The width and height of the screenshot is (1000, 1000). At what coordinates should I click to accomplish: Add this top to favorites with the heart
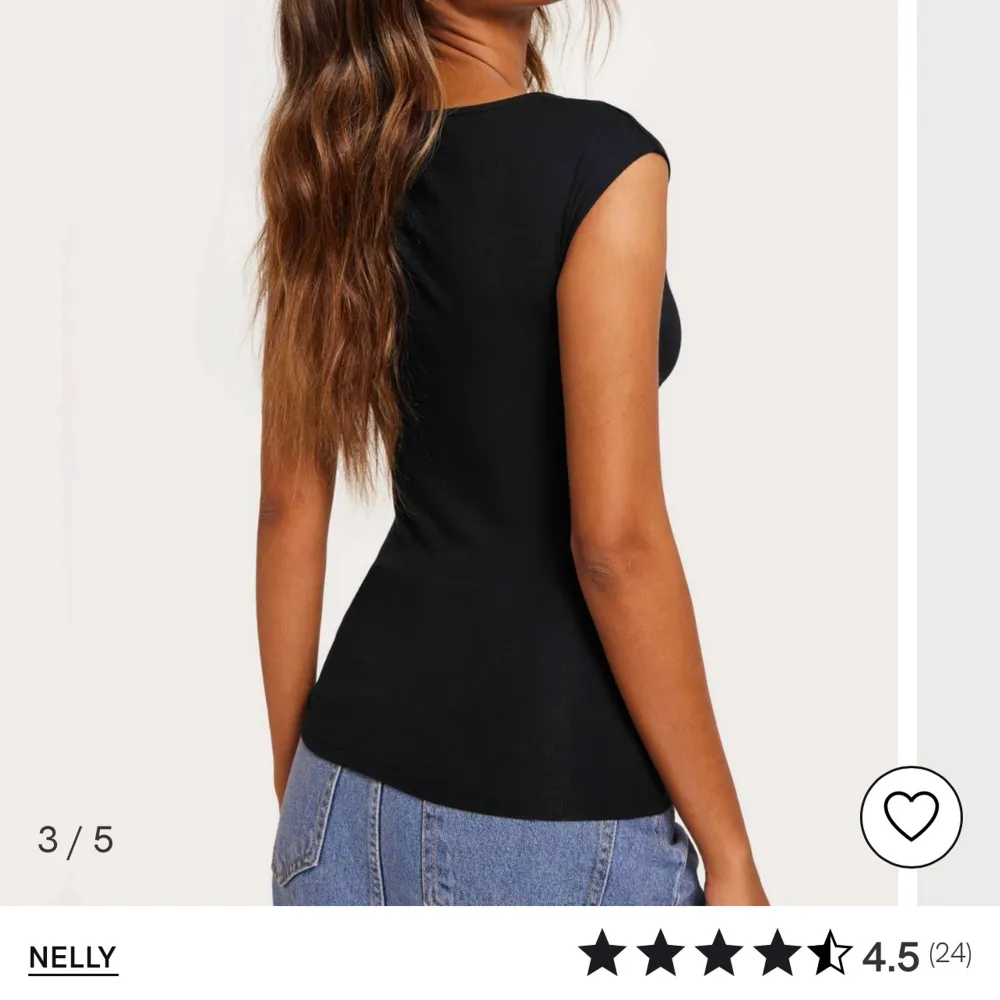[910, 817]
